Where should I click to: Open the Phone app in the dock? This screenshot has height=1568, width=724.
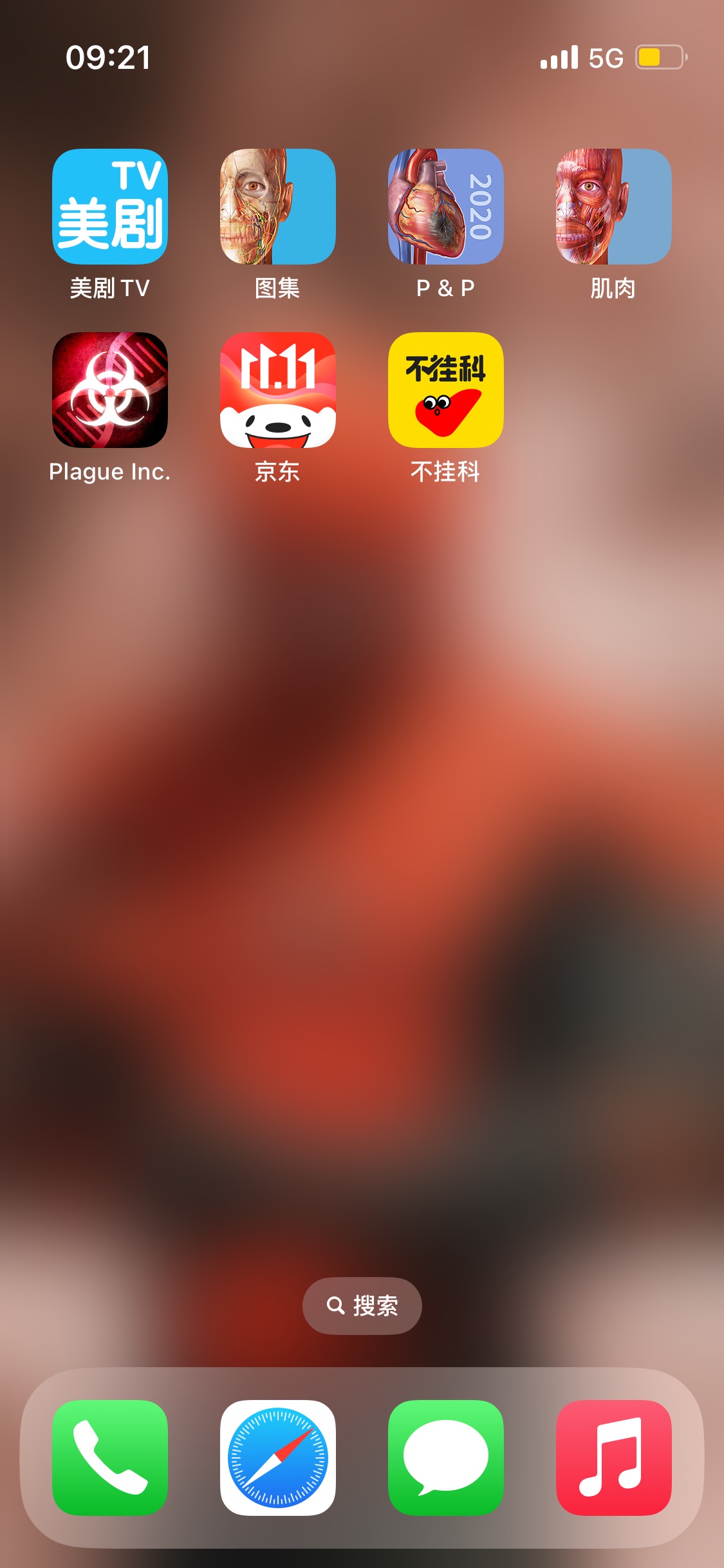point(110,1458)
